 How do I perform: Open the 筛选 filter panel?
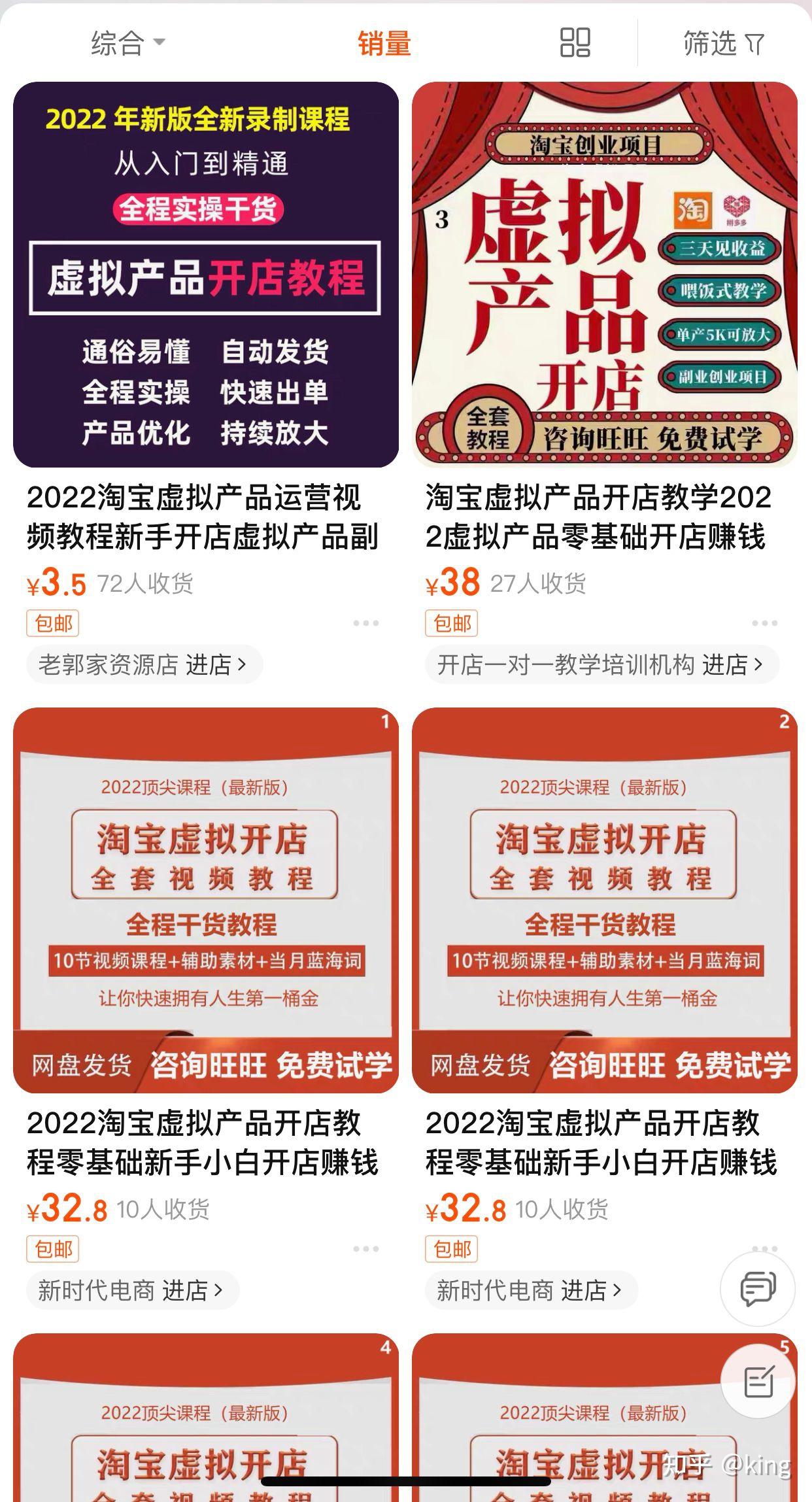point(724,44)
